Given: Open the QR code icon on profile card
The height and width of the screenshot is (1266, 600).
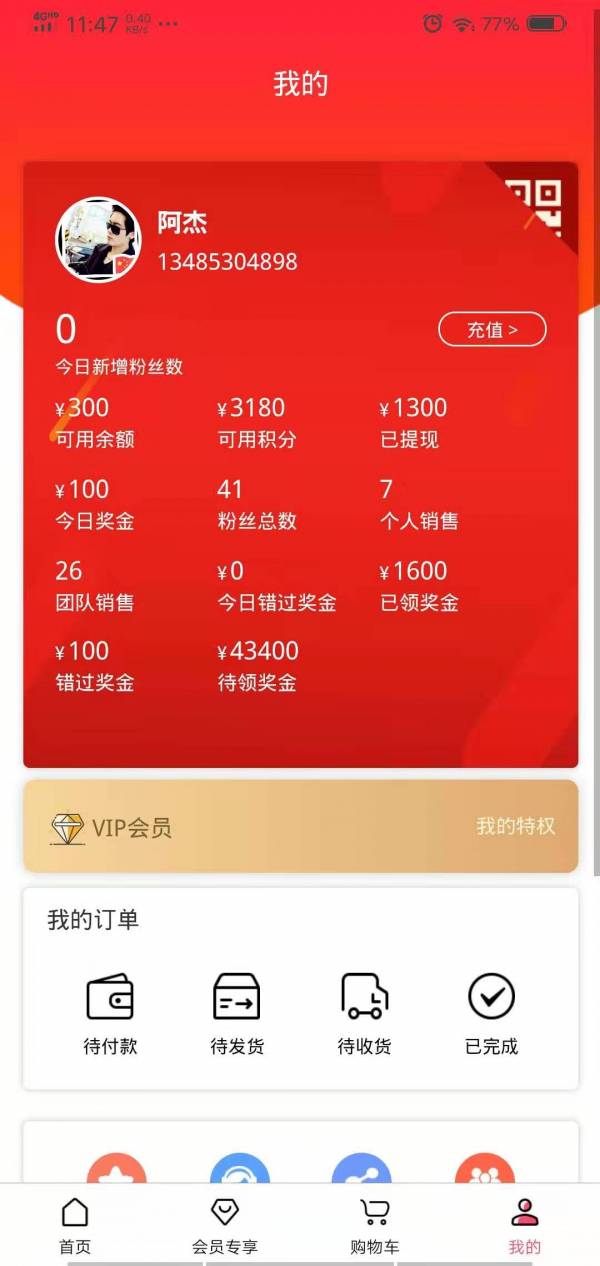Looking at the screenshot, I should pyautogui.click(x=532, y=205).
